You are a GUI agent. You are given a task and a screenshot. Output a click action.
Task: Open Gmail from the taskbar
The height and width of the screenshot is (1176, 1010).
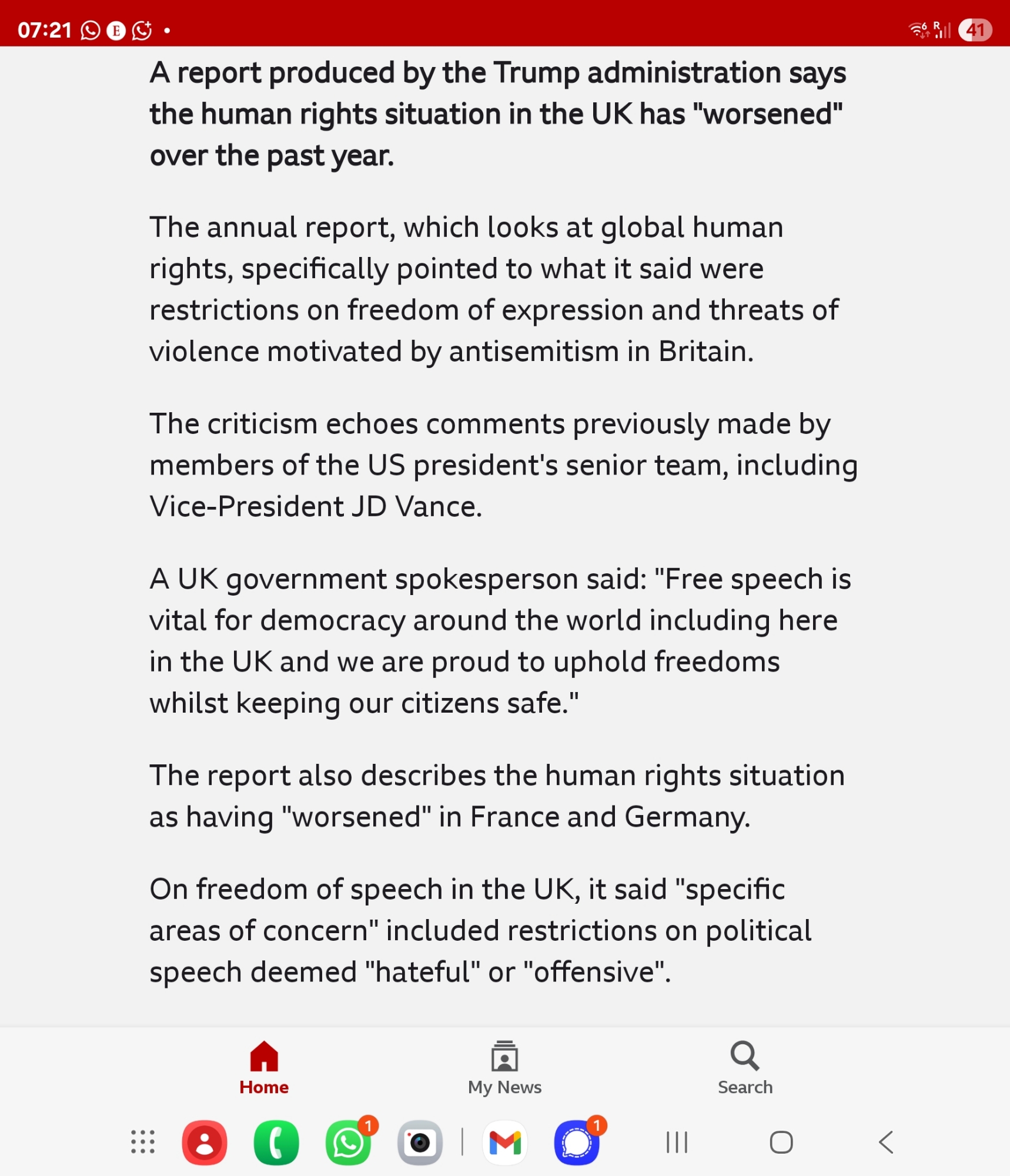(505, 1142)
